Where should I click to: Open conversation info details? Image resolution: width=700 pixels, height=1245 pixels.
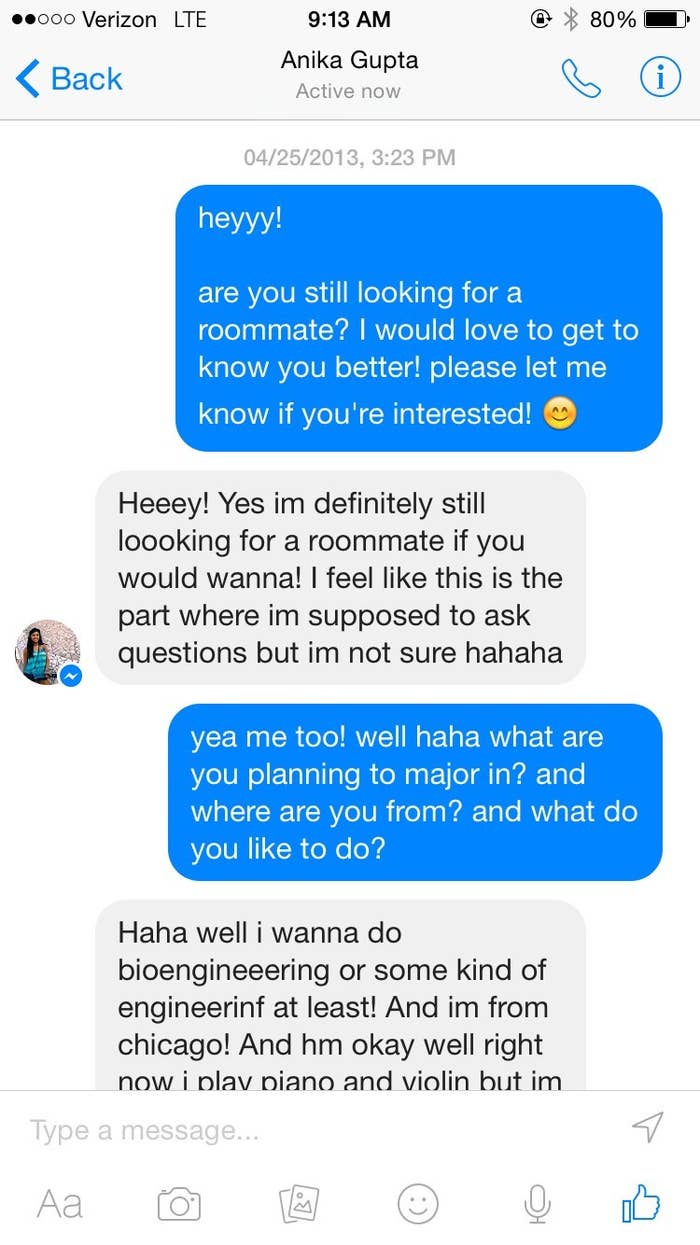click(660, 78)
